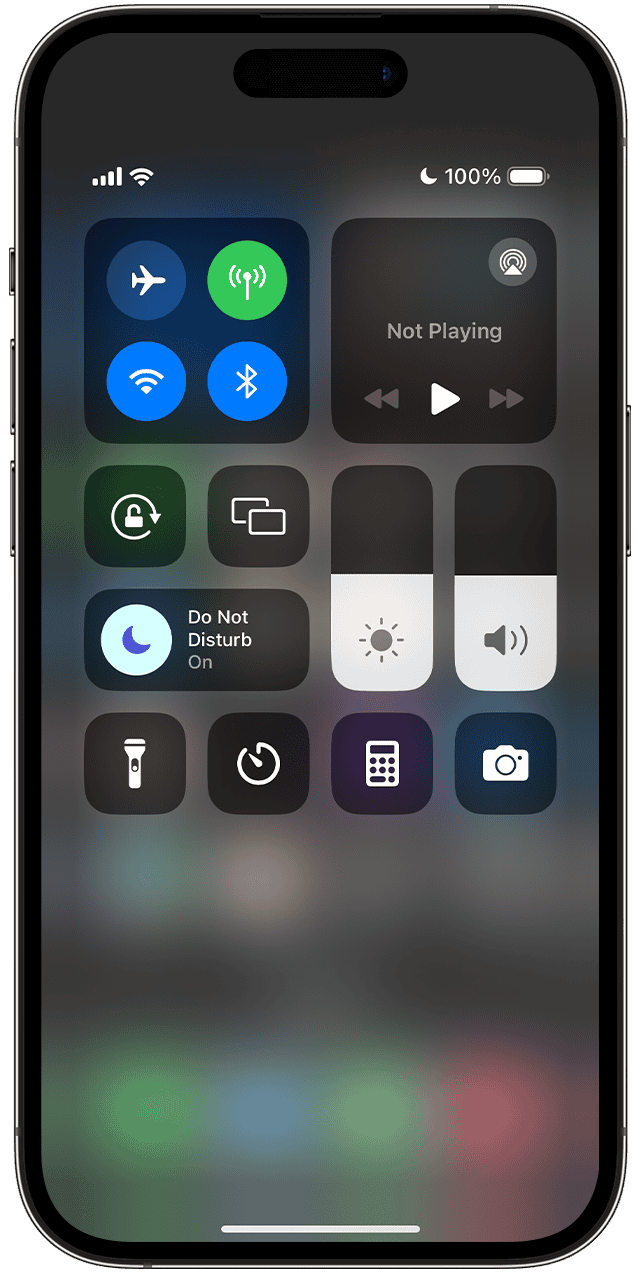Launch the Calculator
The image size is (640, 1278).
tap(382, 764)
